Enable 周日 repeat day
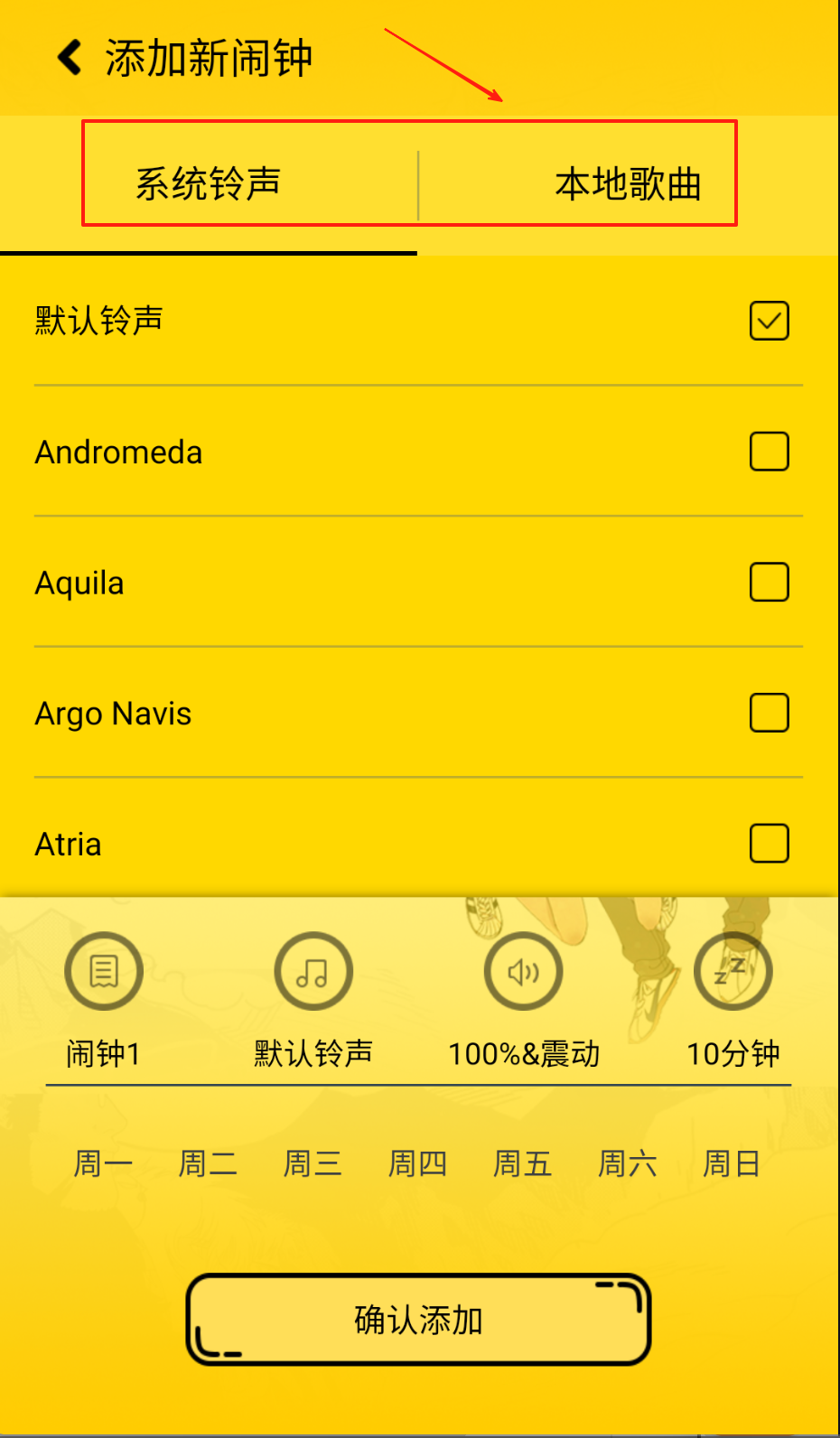 pos(732,1163)
